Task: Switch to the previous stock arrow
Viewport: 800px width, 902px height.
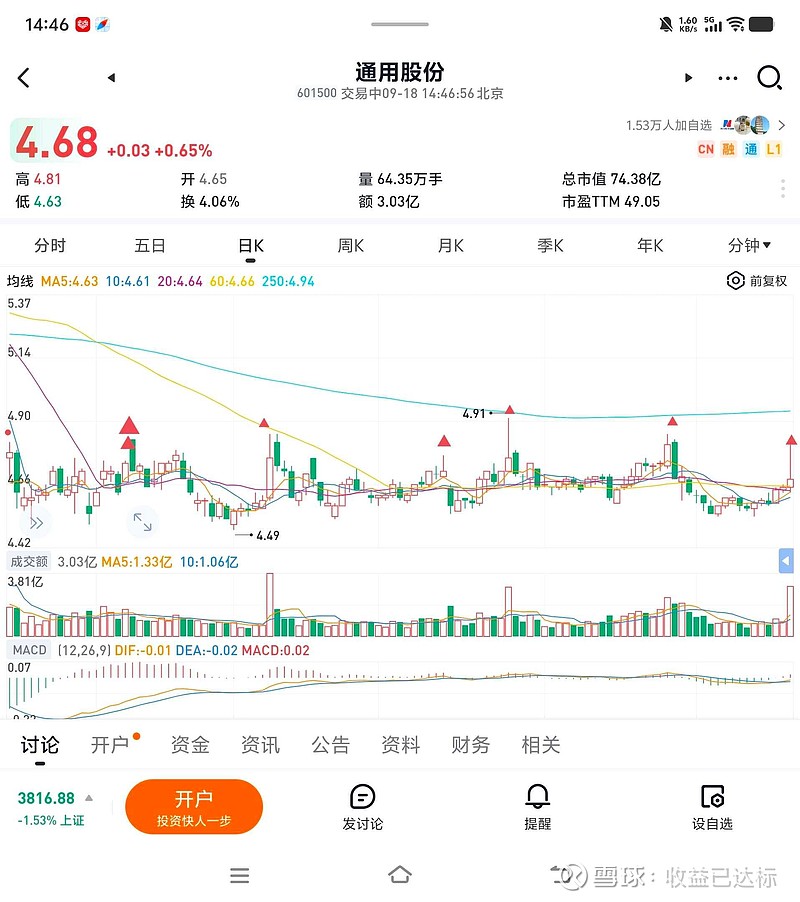Action: click(111, 78)
